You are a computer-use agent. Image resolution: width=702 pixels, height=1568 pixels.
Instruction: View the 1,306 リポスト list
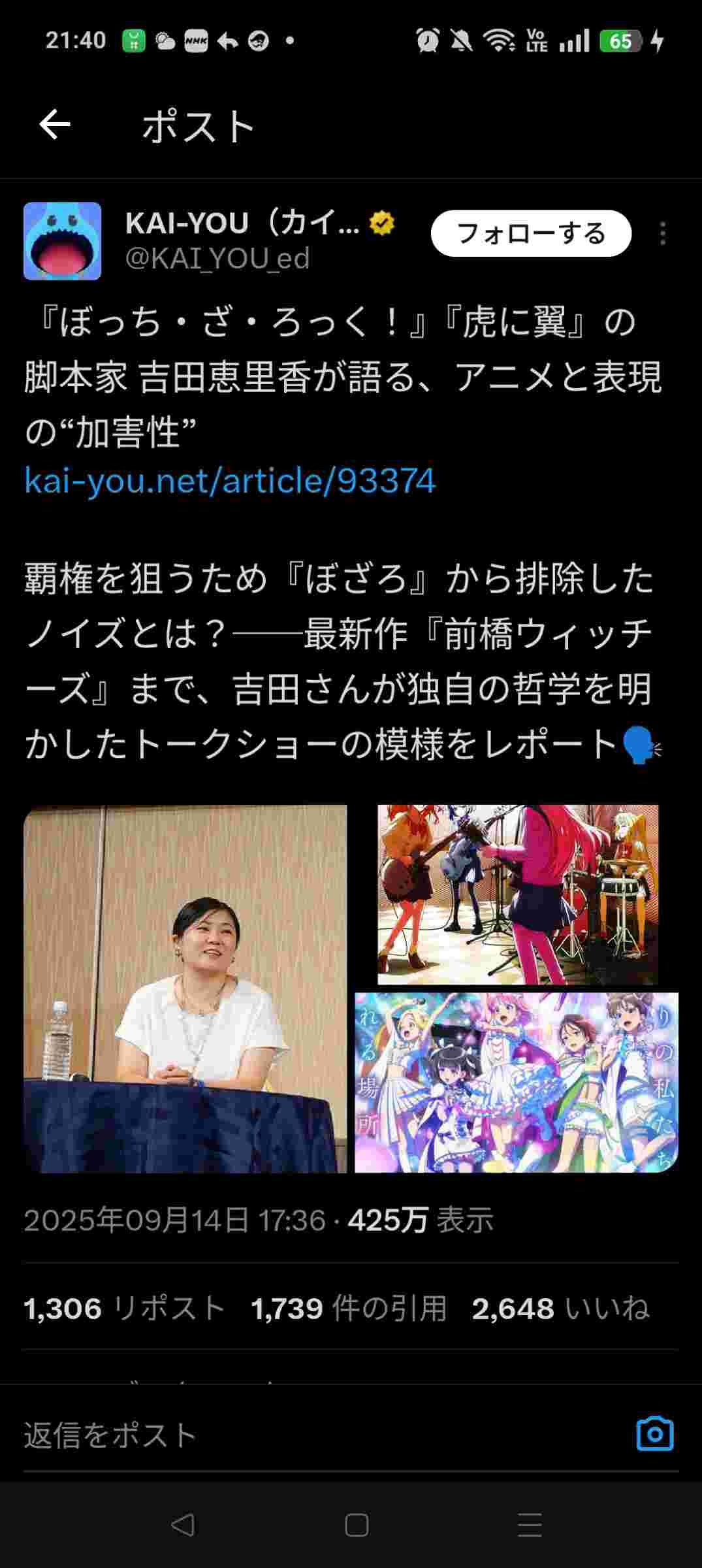[x=124, y=1309]
